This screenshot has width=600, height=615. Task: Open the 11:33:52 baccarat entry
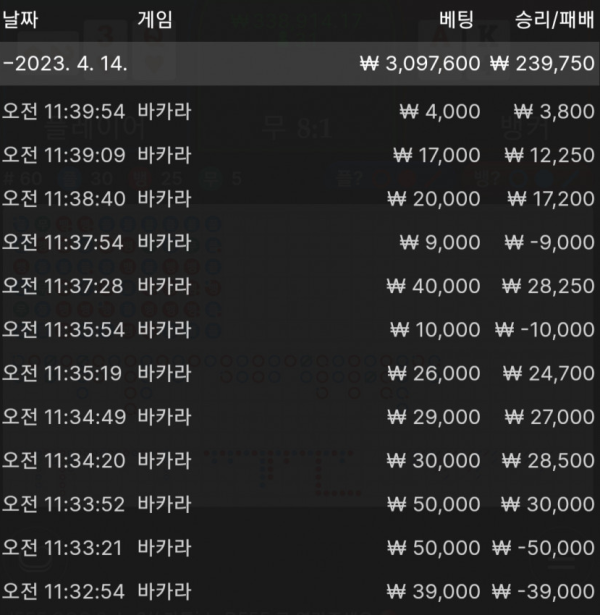point(300,504)
